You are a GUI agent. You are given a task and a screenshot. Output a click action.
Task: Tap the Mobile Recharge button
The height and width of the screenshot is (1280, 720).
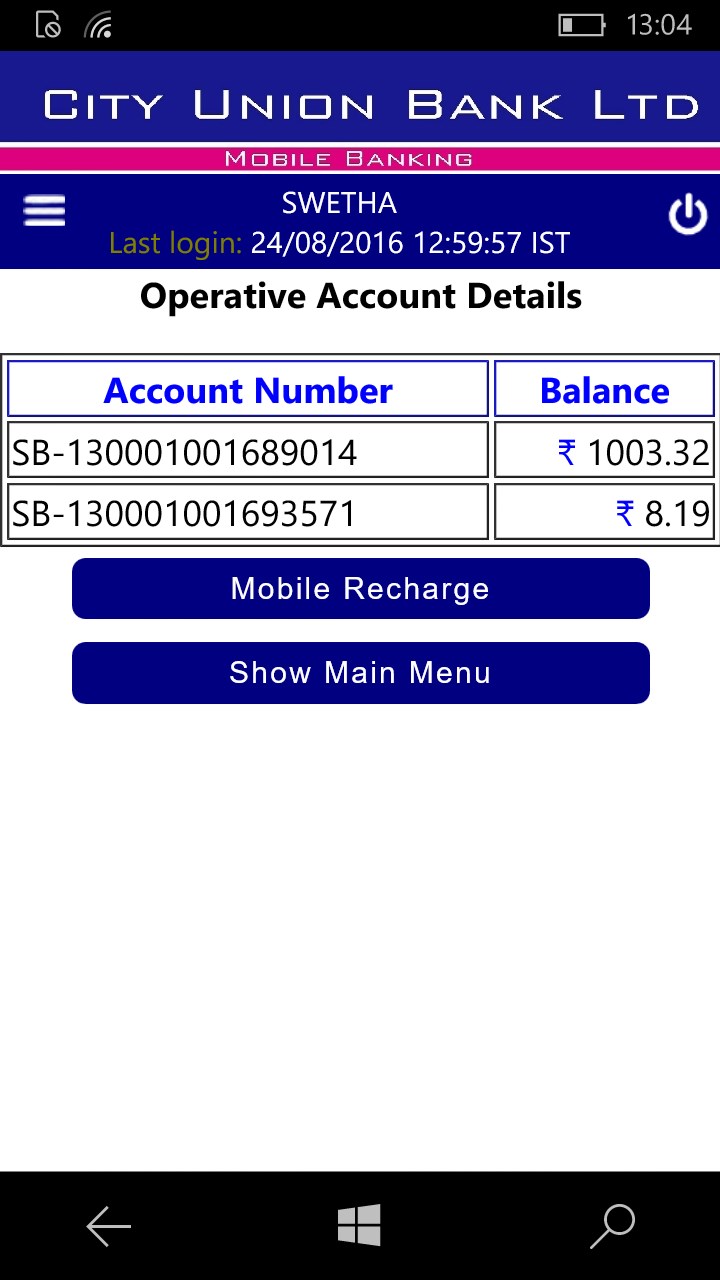pos(360,588)
